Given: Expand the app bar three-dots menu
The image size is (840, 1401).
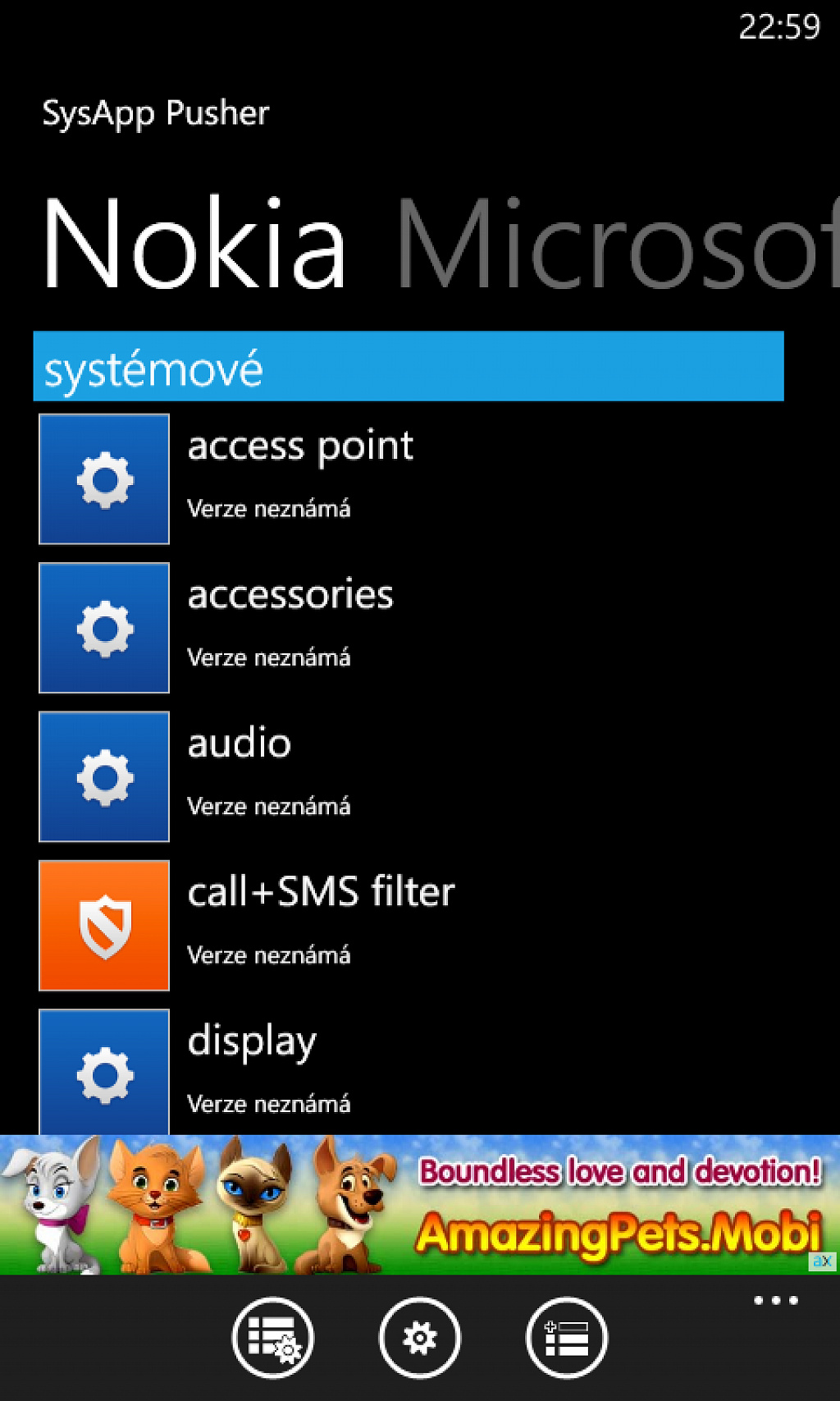Looking at the screenshot, I should click(x=776, y=1300).
